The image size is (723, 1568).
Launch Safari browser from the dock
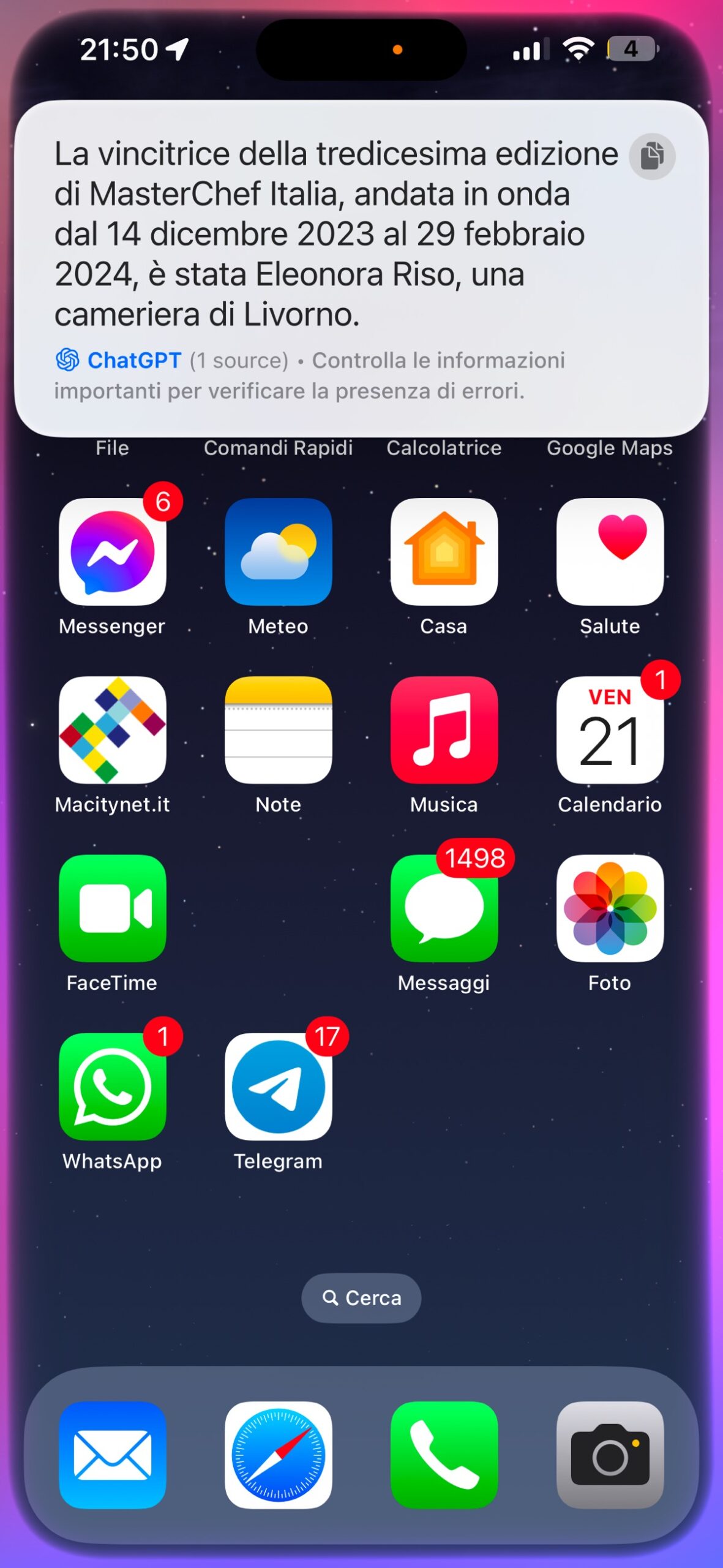pyautogui.click(x=278, y=1455)
